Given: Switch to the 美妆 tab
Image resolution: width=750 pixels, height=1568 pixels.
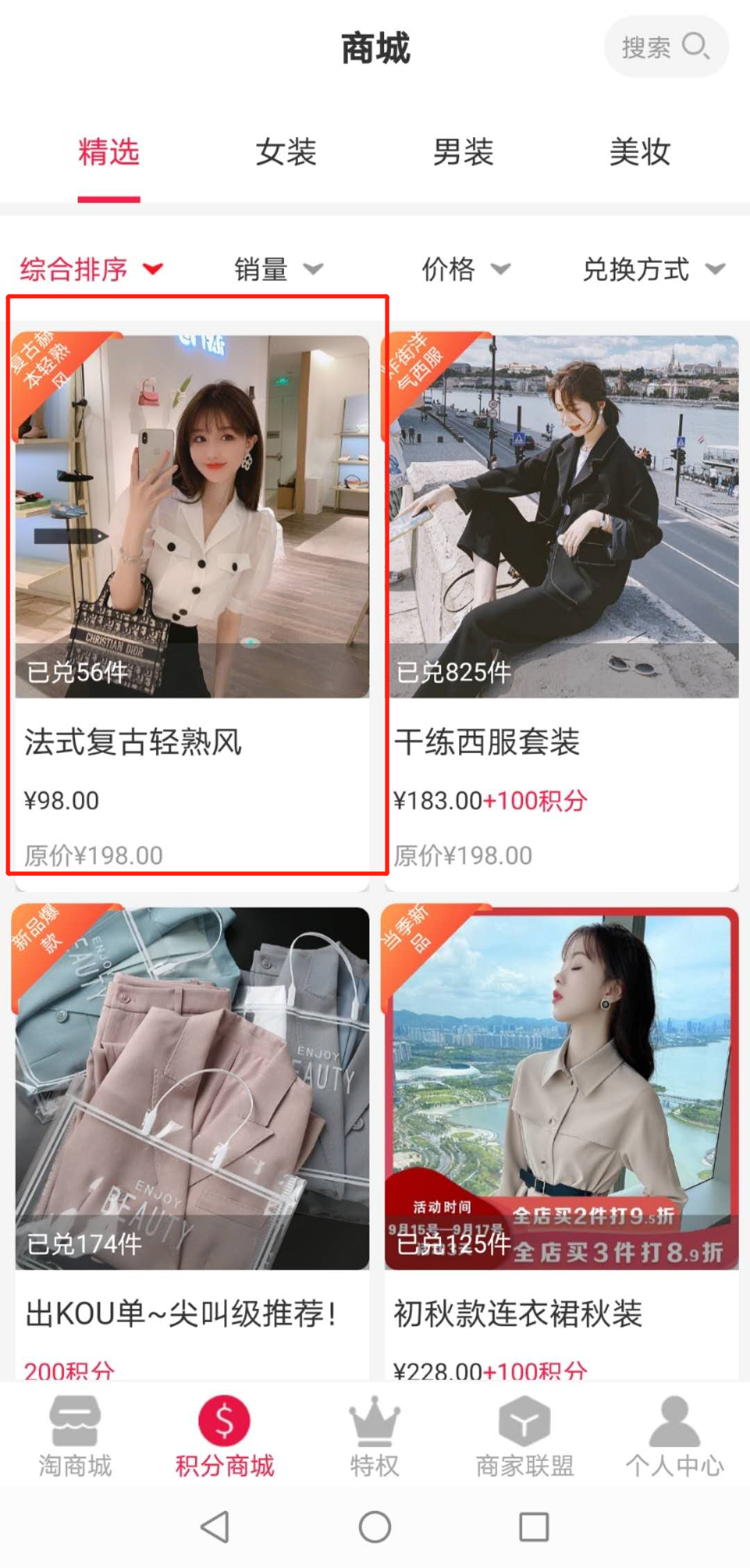Looking at the screenshot, I should coord(640,152).
